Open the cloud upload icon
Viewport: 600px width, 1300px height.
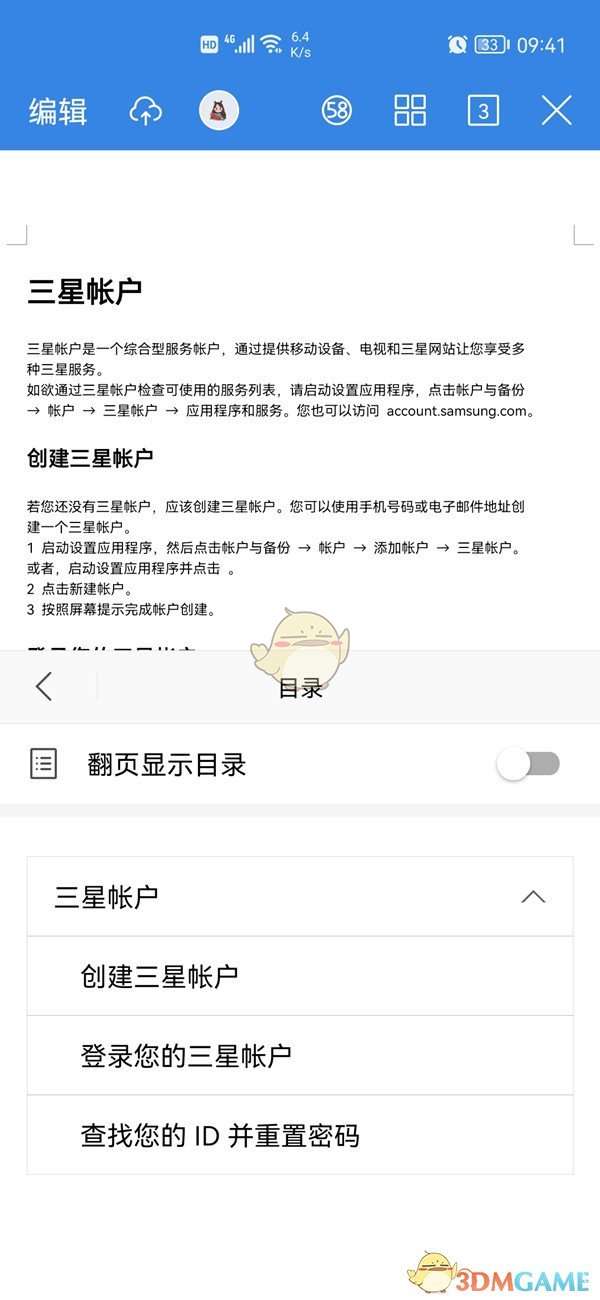click(146, 110)
